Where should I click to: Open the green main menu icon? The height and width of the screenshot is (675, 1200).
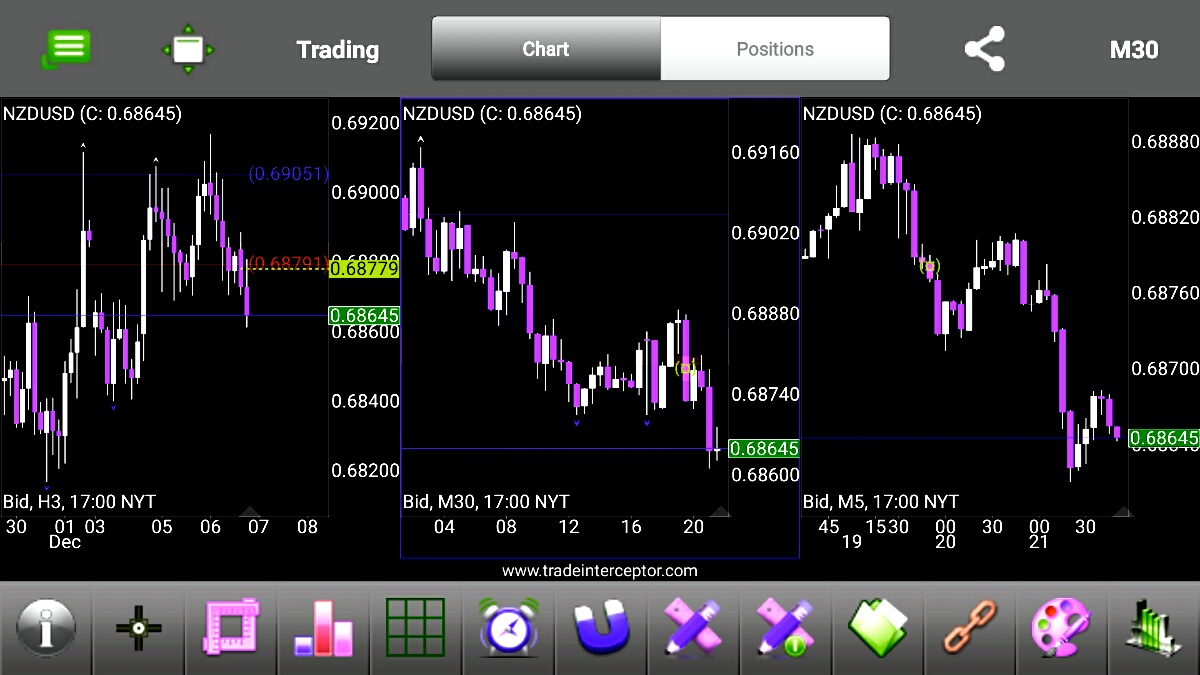tap(67, 49)
